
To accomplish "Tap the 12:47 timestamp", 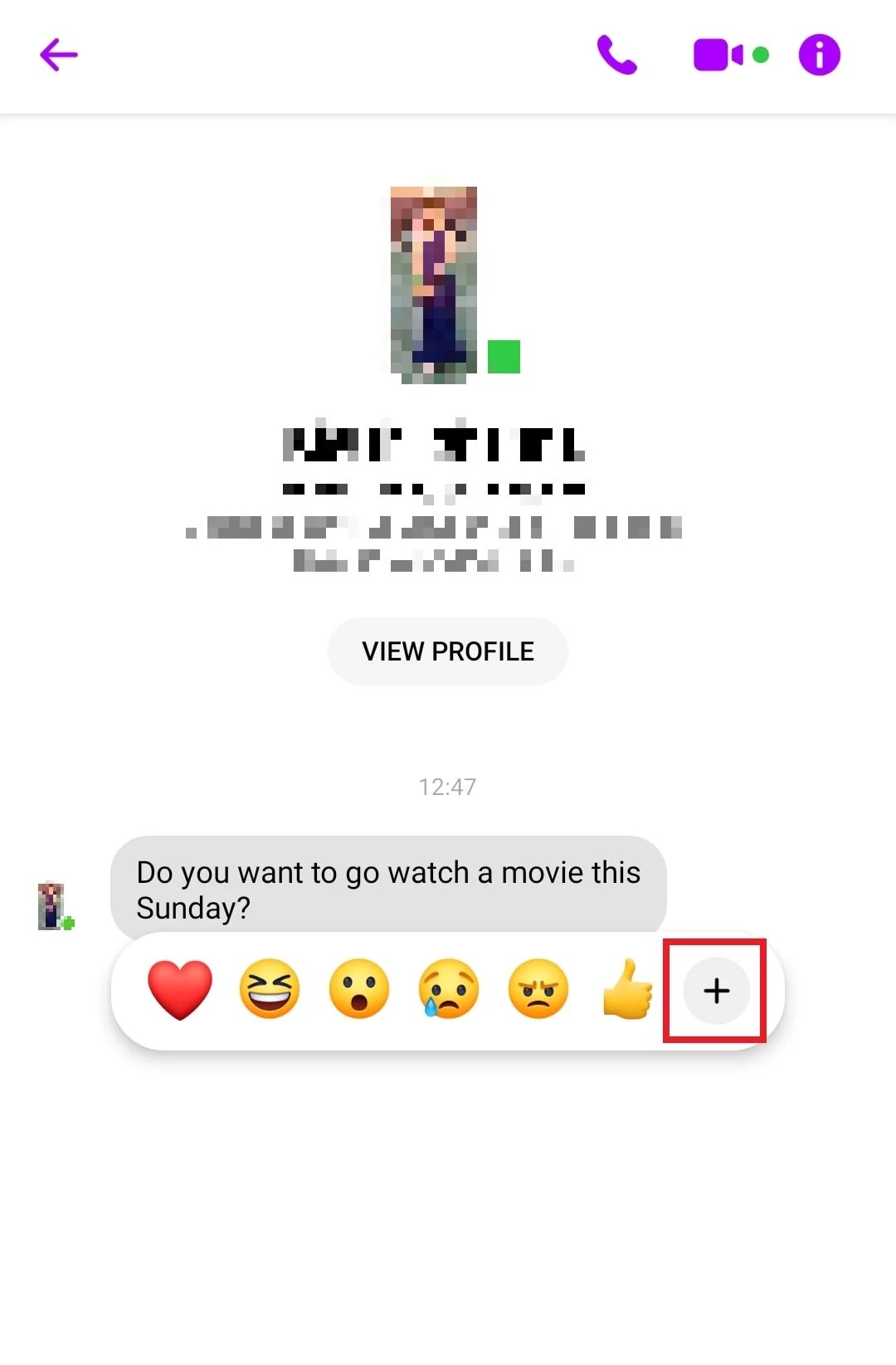I will pos(447,787).
